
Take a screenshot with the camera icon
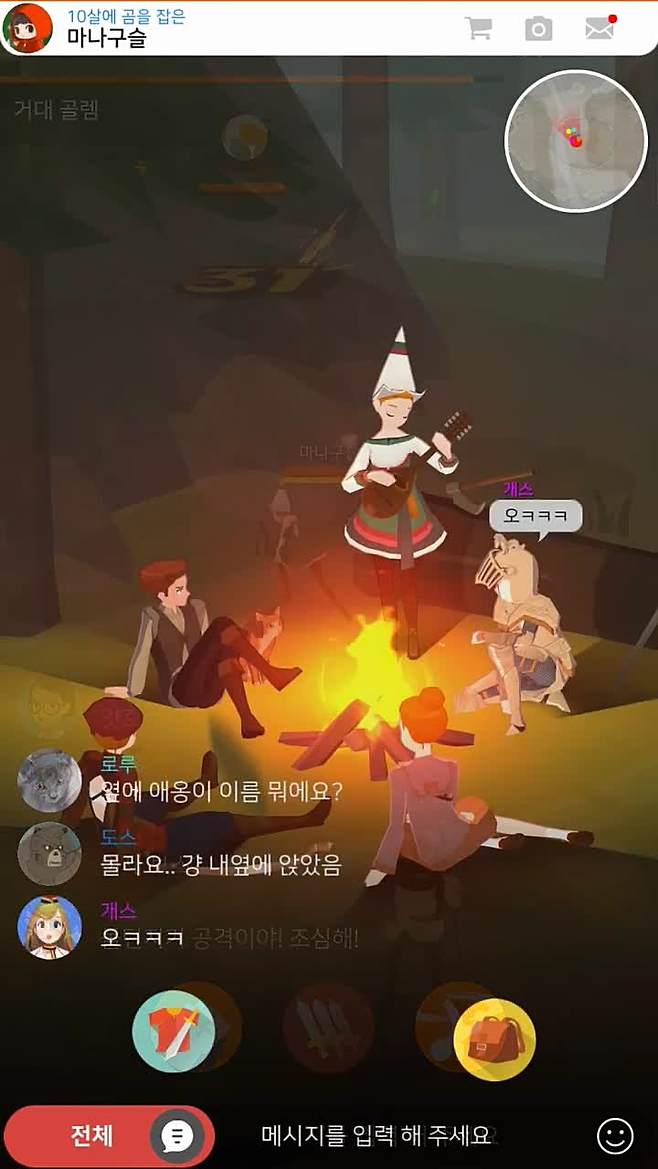point(539,28)
